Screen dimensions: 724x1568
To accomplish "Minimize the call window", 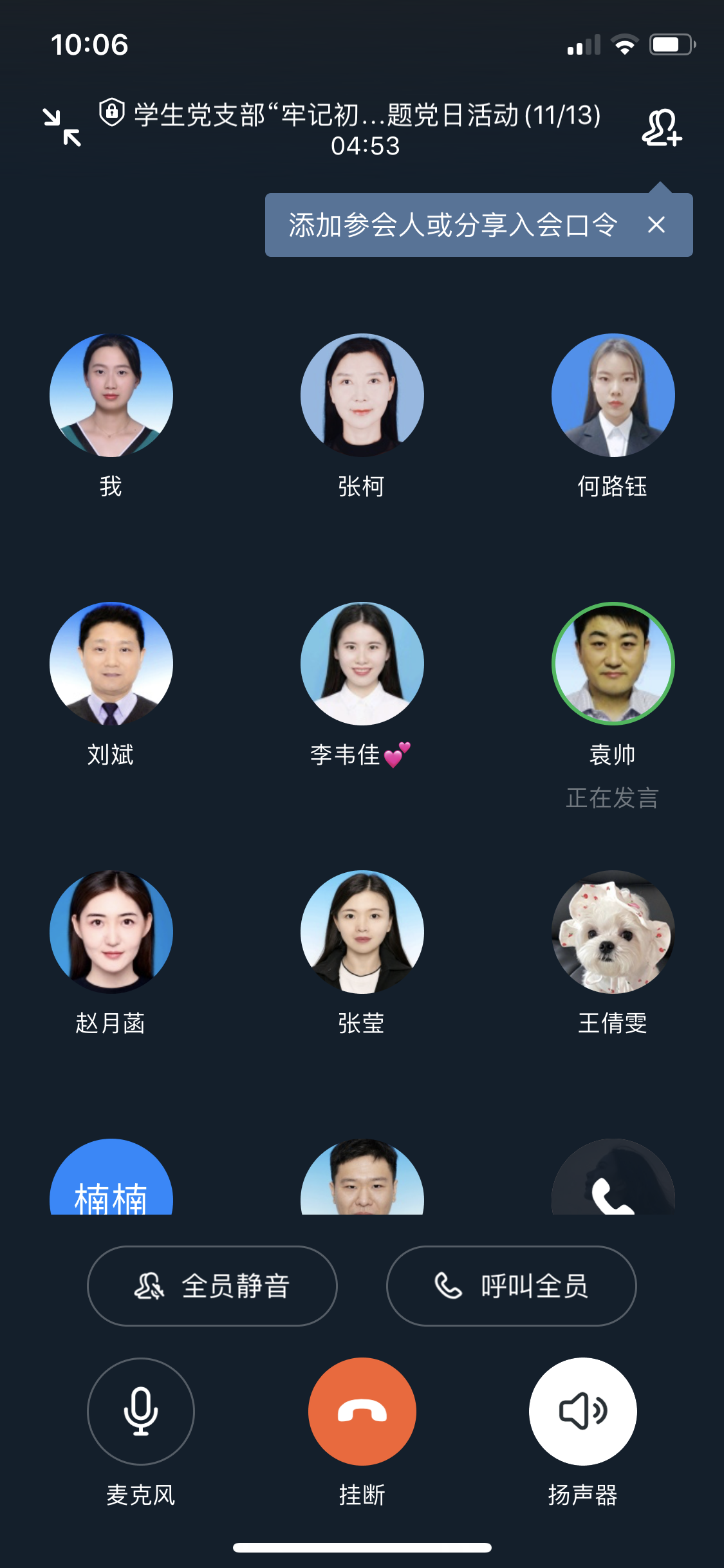I will tap(62, 127).
